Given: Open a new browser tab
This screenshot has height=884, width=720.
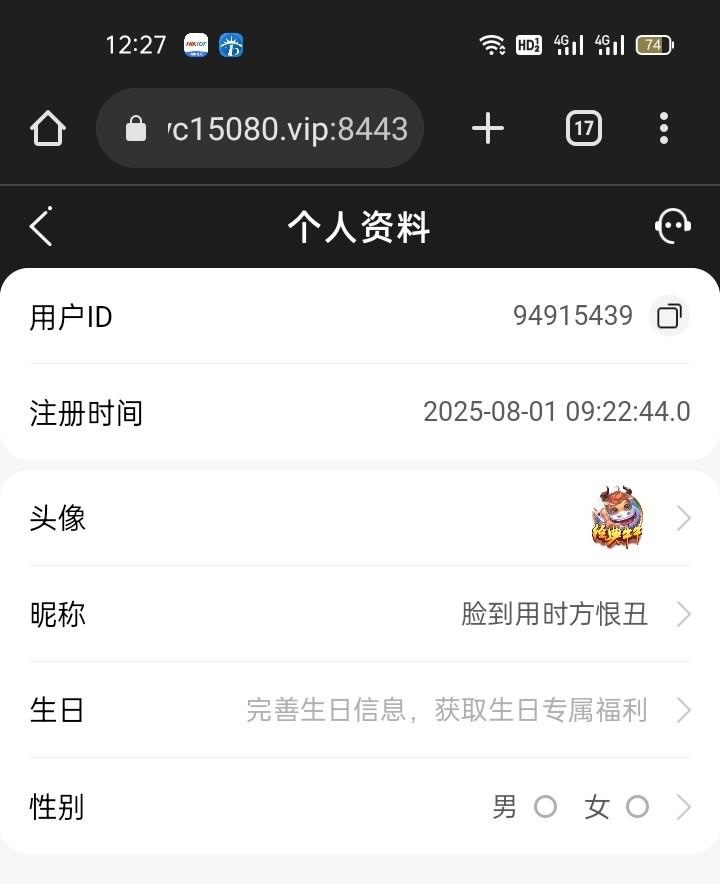Looking at the screenshot, I should 487,128.
